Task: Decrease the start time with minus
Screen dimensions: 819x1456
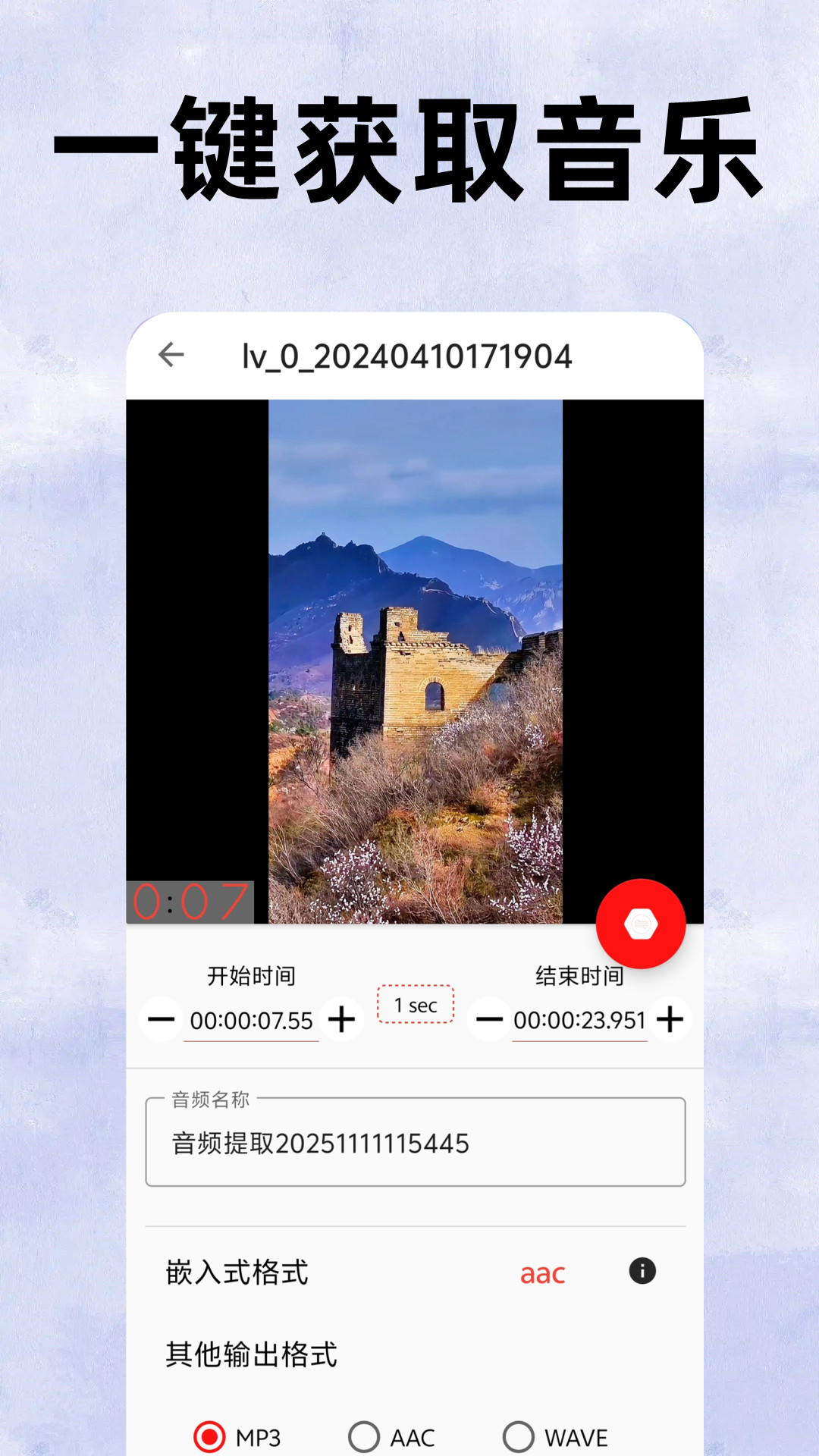Action: click(x=160, y=1021)
